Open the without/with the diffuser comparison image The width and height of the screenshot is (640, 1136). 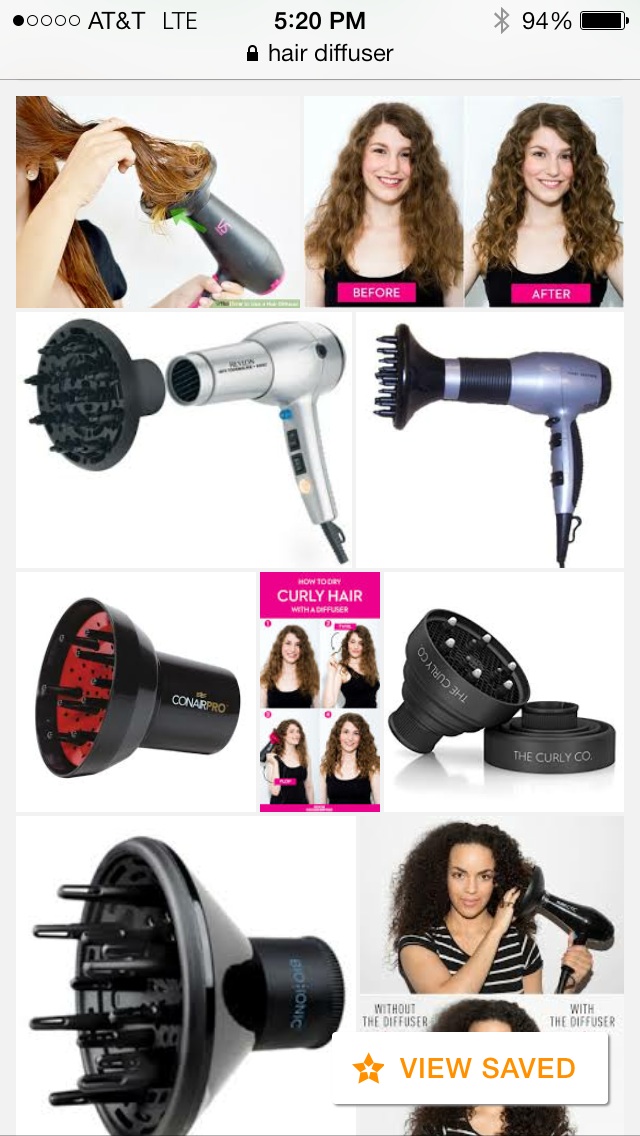490,920
